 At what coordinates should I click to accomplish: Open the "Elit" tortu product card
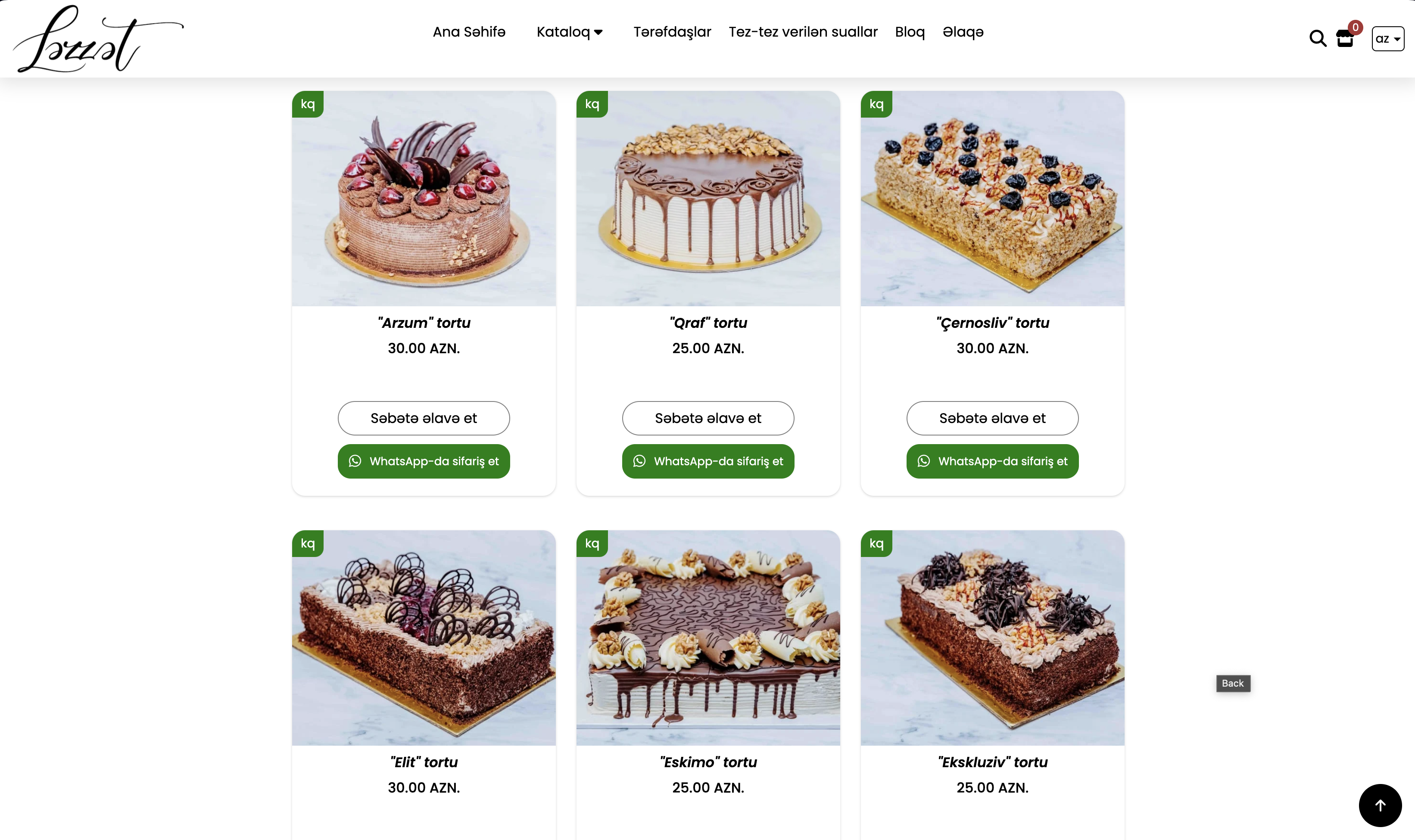pos(424,761)
